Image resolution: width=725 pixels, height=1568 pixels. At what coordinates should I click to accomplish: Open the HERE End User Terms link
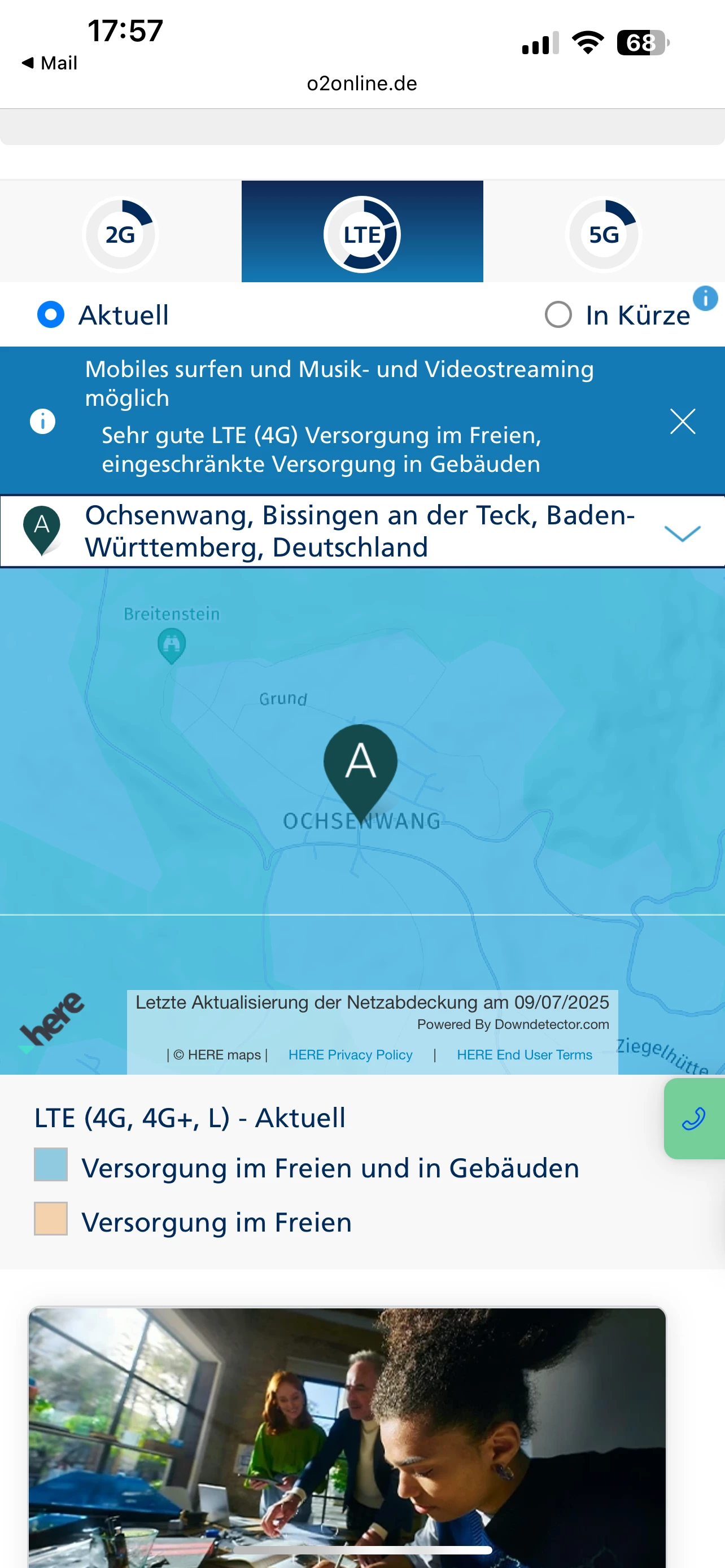pos(524,1055)
